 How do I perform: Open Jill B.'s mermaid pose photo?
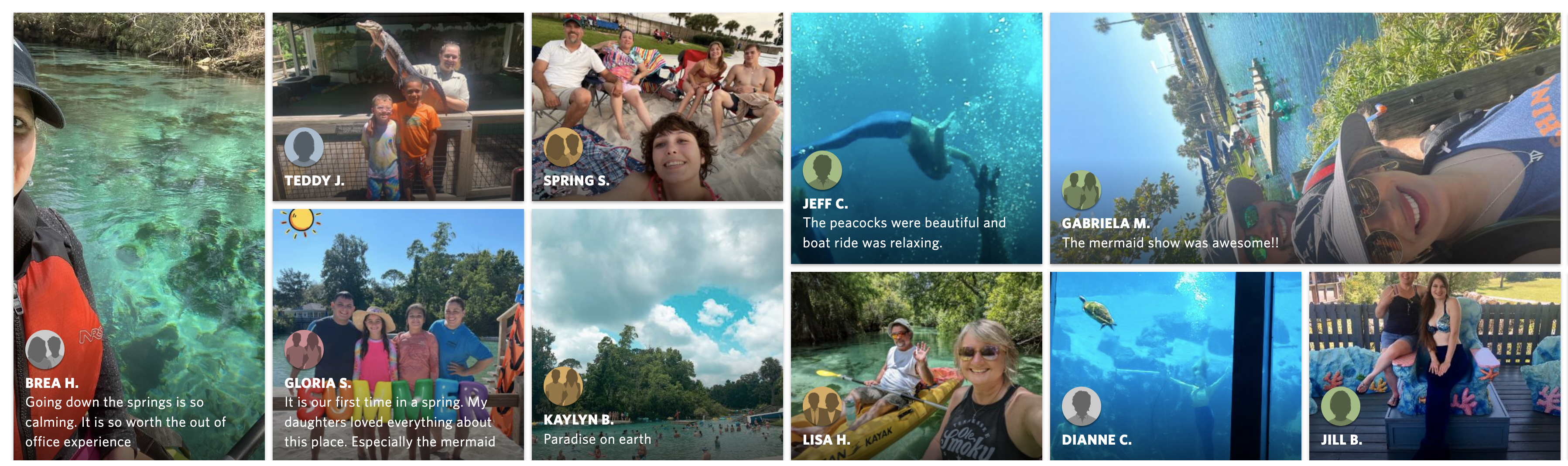coord(1434,366)
